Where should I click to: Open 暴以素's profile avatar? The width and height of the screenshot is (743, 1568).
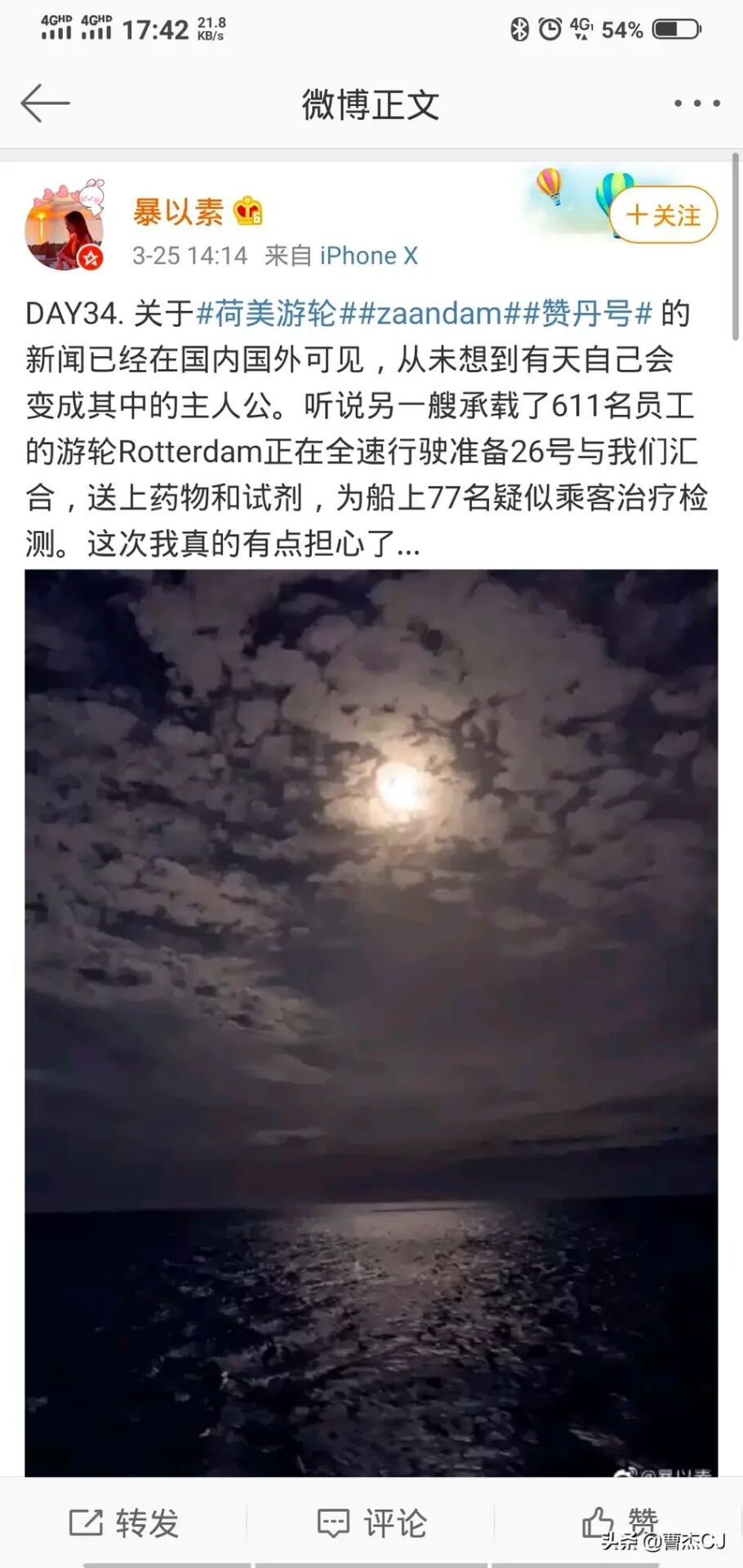[x=65, y=227]
